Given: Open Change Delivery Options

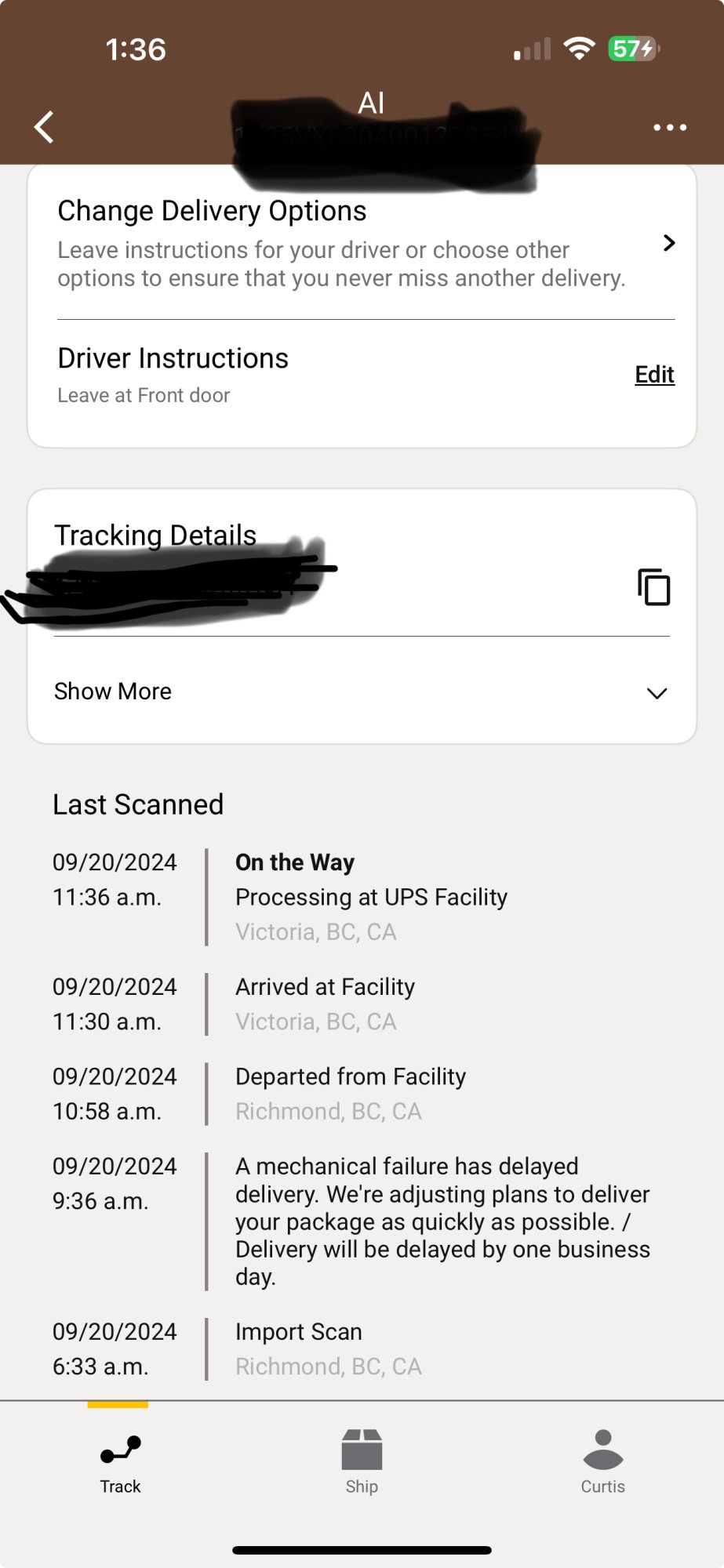Looking at the screenshot, I should click(361, 243).
